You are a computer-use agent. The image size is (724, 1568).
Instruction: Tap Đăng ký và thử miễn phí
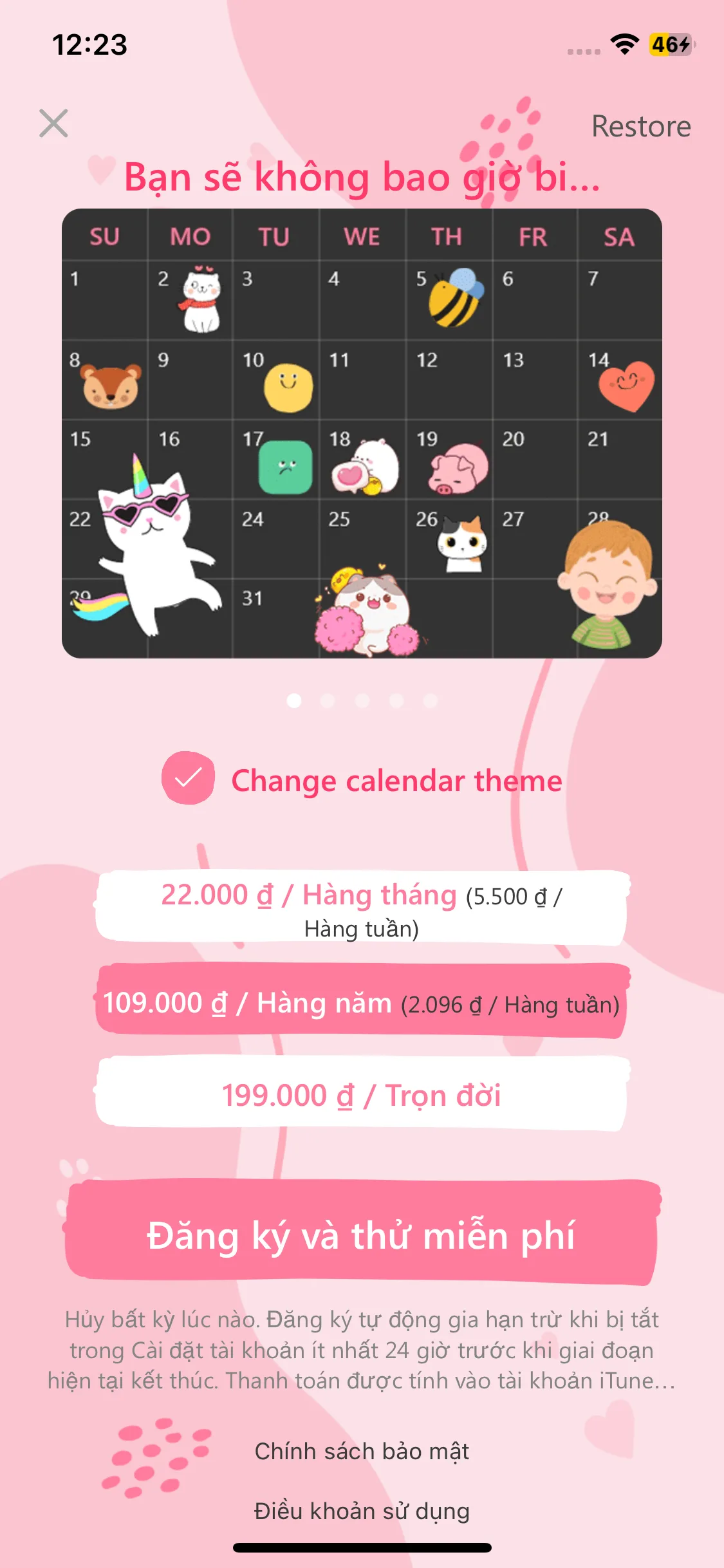pyautogui.click(x=362, y=1233)
